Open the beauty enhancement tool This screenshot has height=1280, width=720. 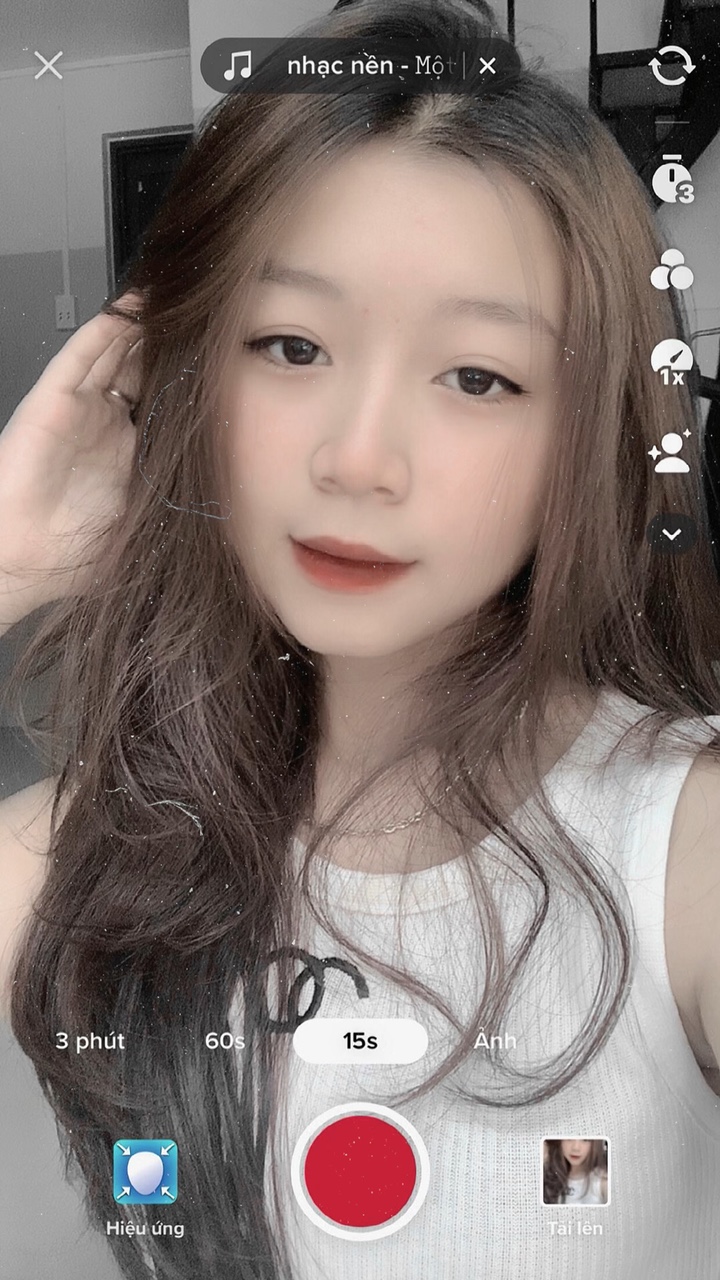[671, 452]
